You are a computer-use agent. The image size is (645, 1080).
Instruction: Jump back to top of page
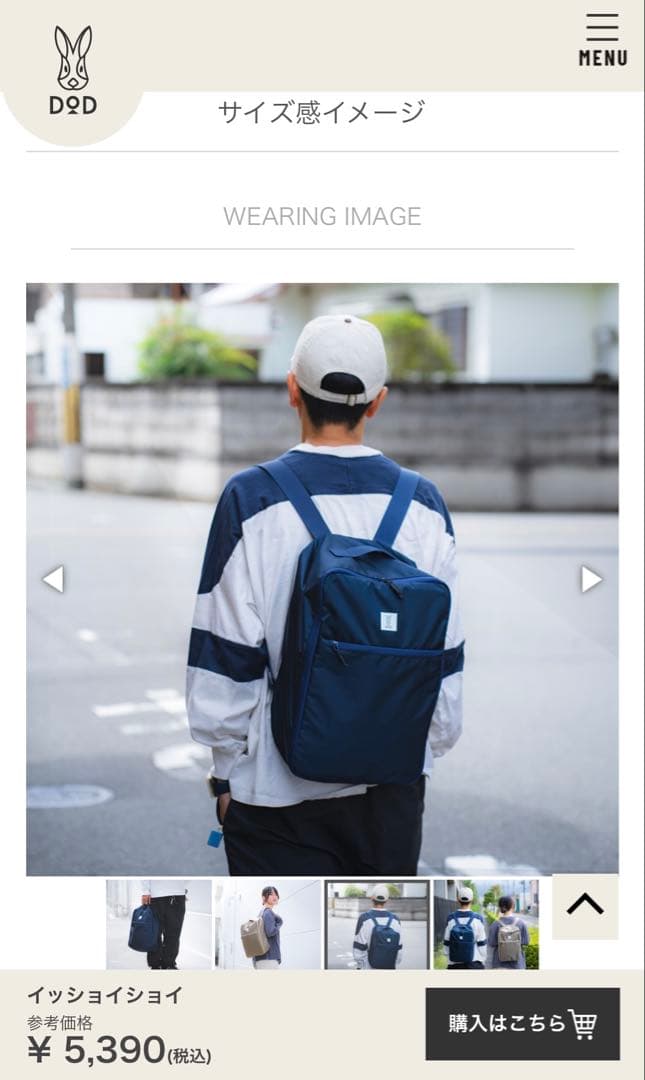[x=585, y=906]
